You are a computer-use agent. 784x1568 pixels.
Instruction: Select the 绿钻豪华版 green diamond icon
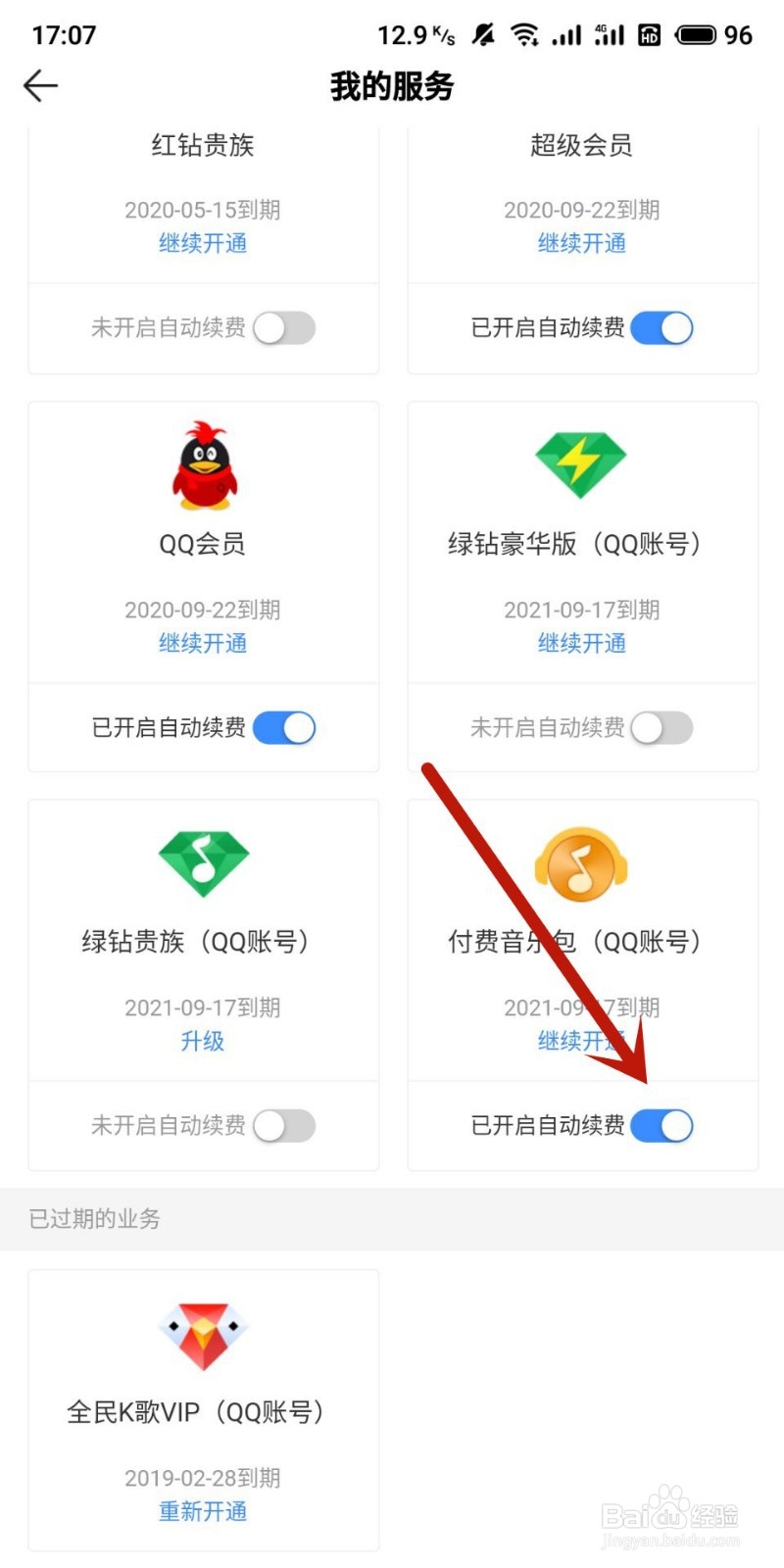(x=581, y=461)
